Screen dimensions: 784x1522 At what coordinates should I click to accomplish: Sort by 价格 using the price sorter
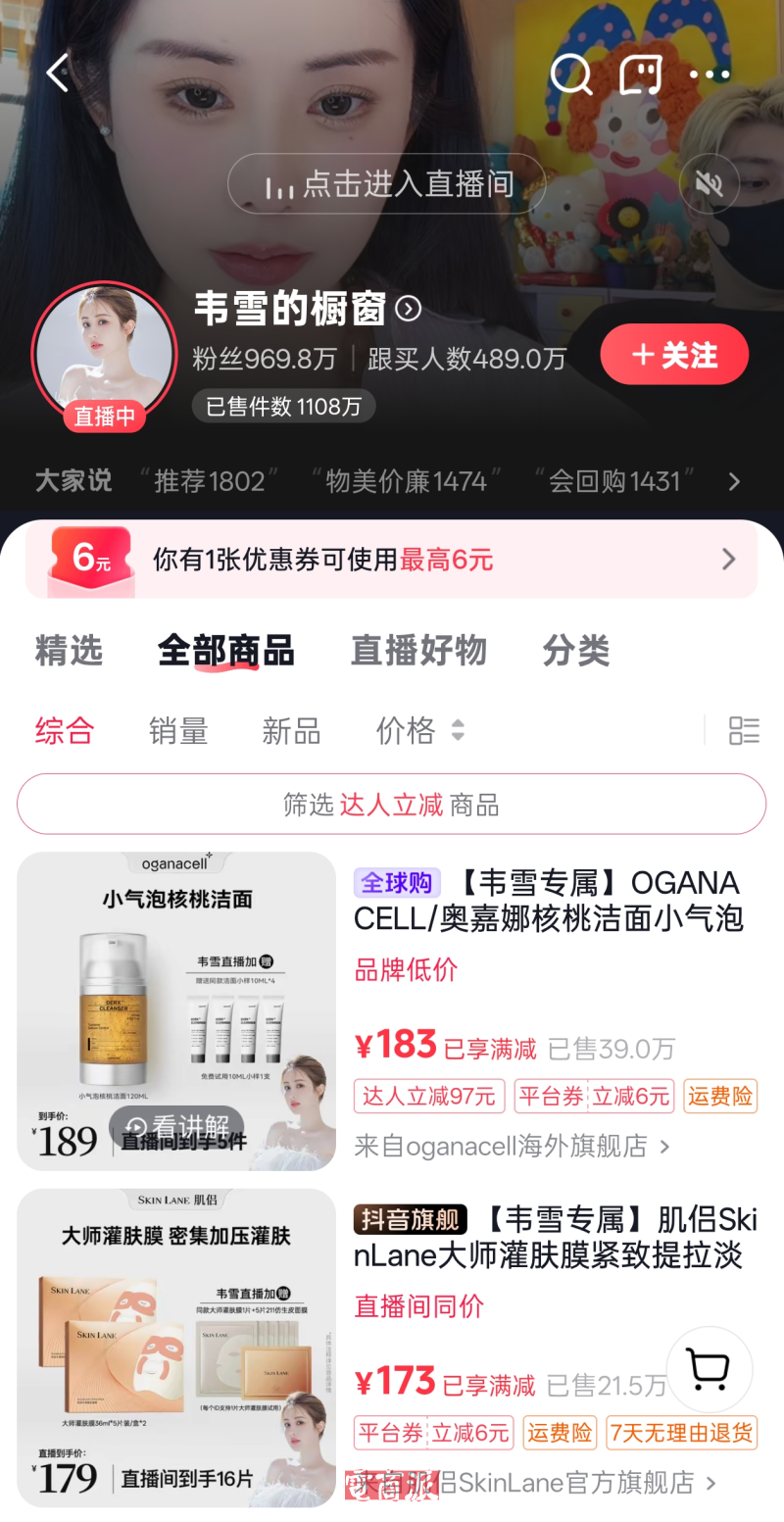click(x=419, y=731)
